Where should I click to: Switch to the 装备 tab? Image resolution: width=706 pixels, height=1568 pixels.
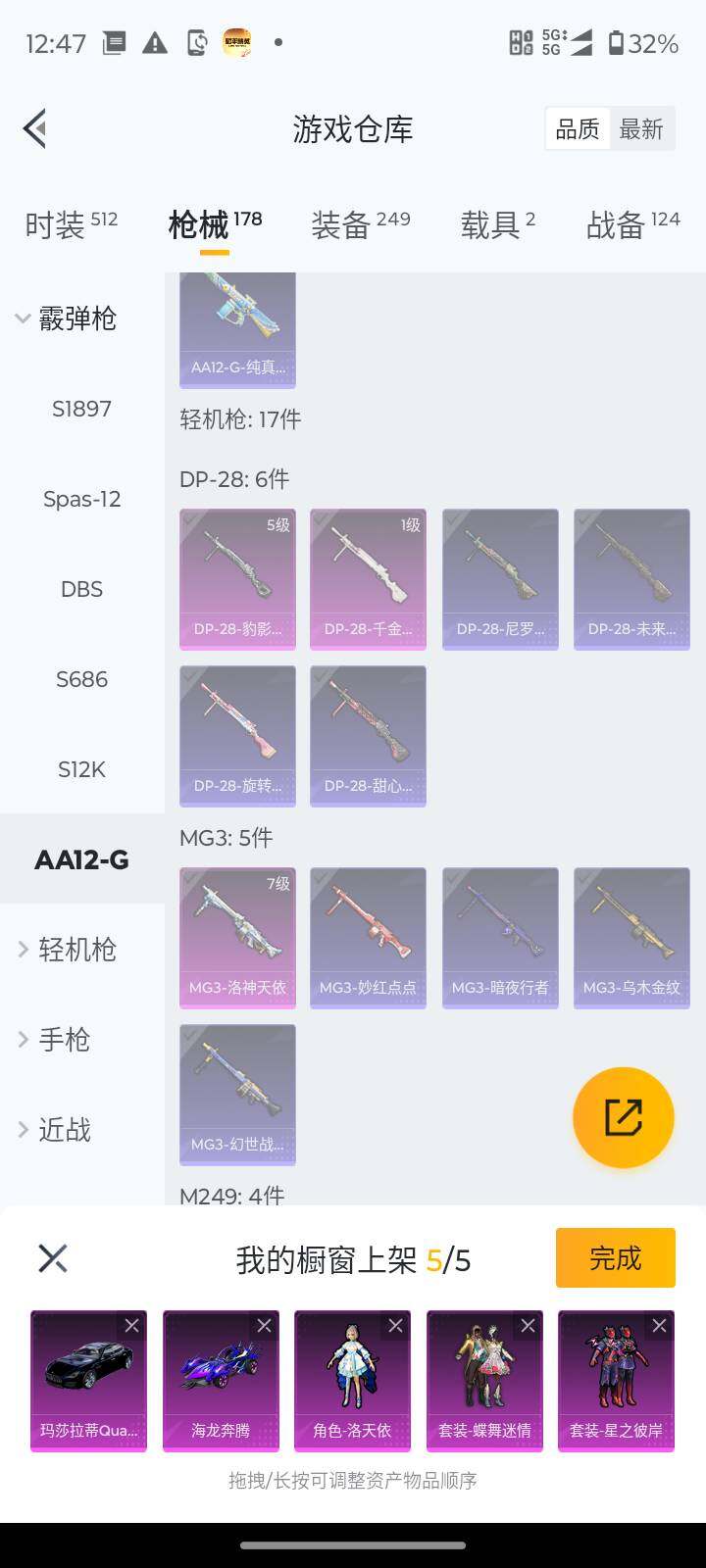(360, 224)
